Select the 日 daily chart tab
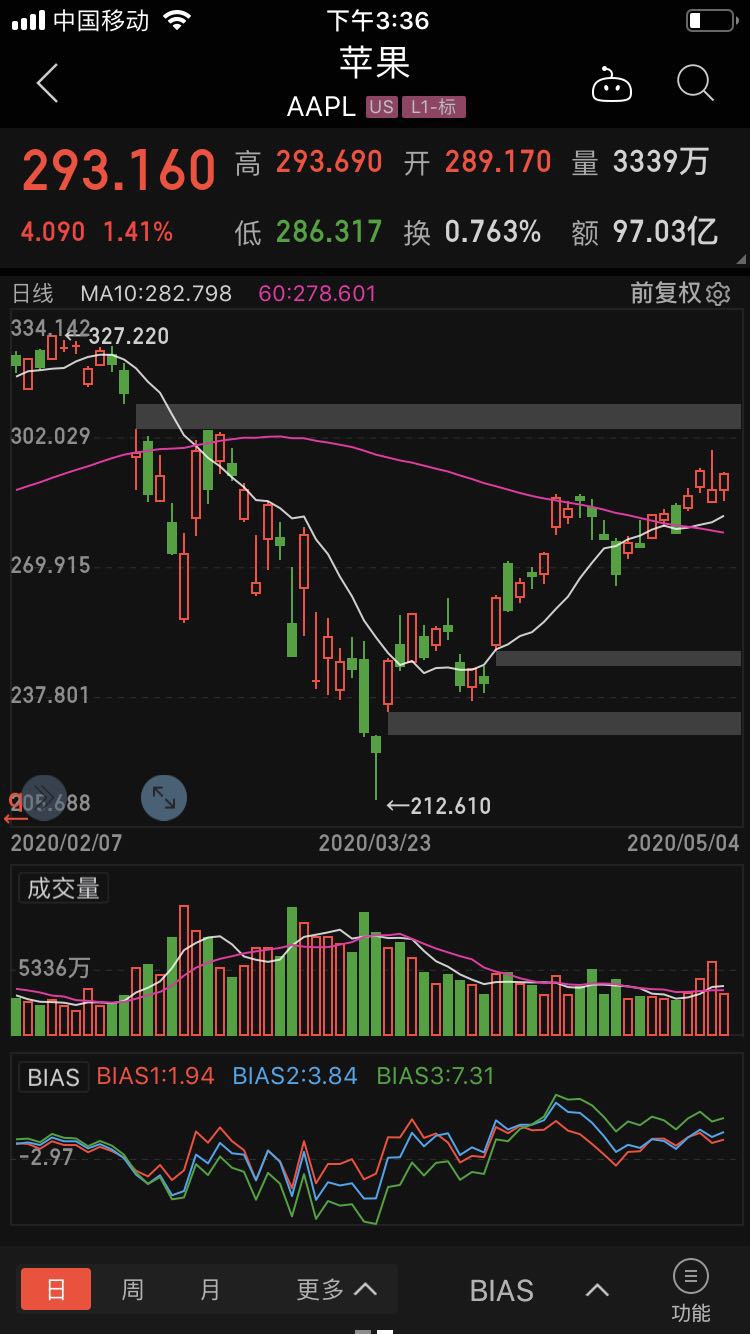 click(x=56, y=1289)
